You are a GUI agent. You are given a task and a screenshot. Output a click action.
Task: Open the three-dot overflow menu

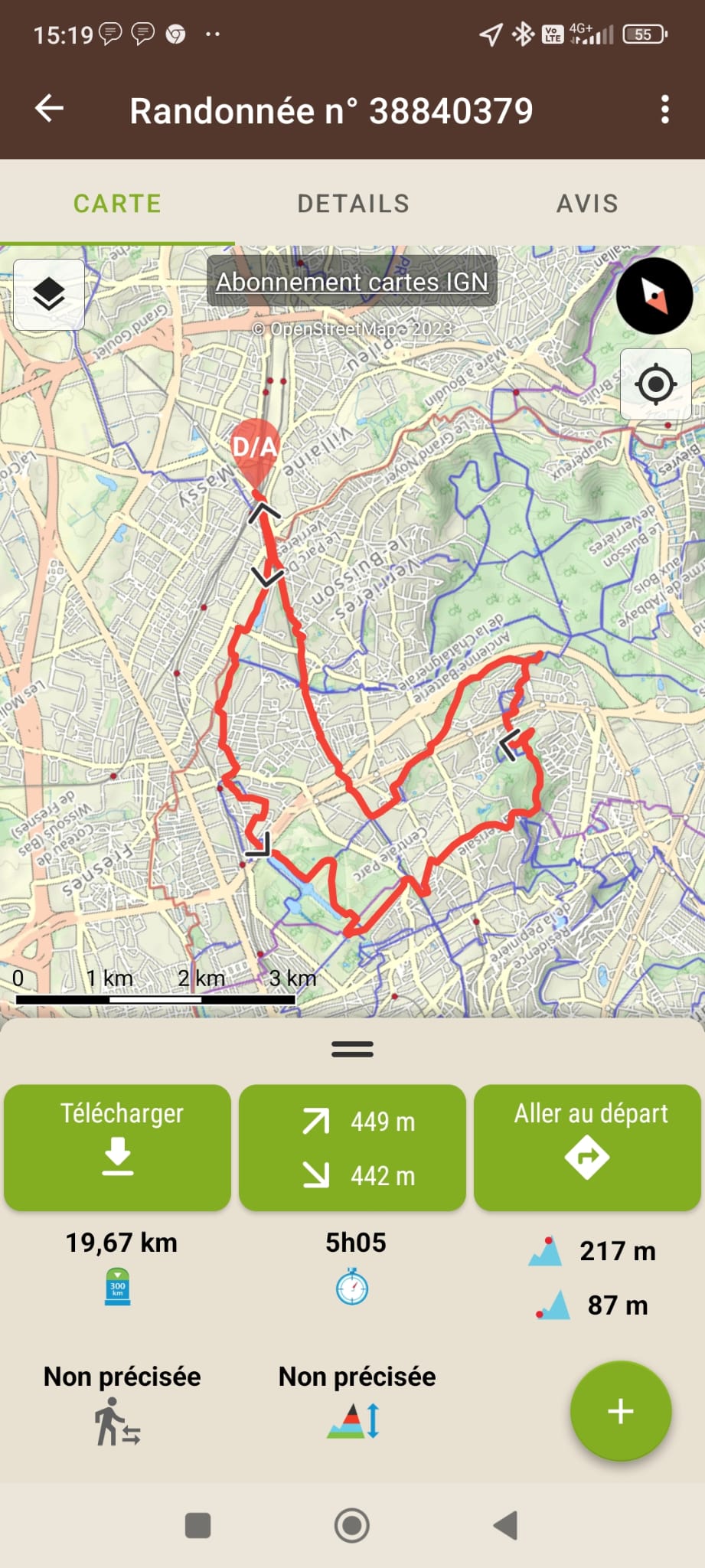(664, 109)
